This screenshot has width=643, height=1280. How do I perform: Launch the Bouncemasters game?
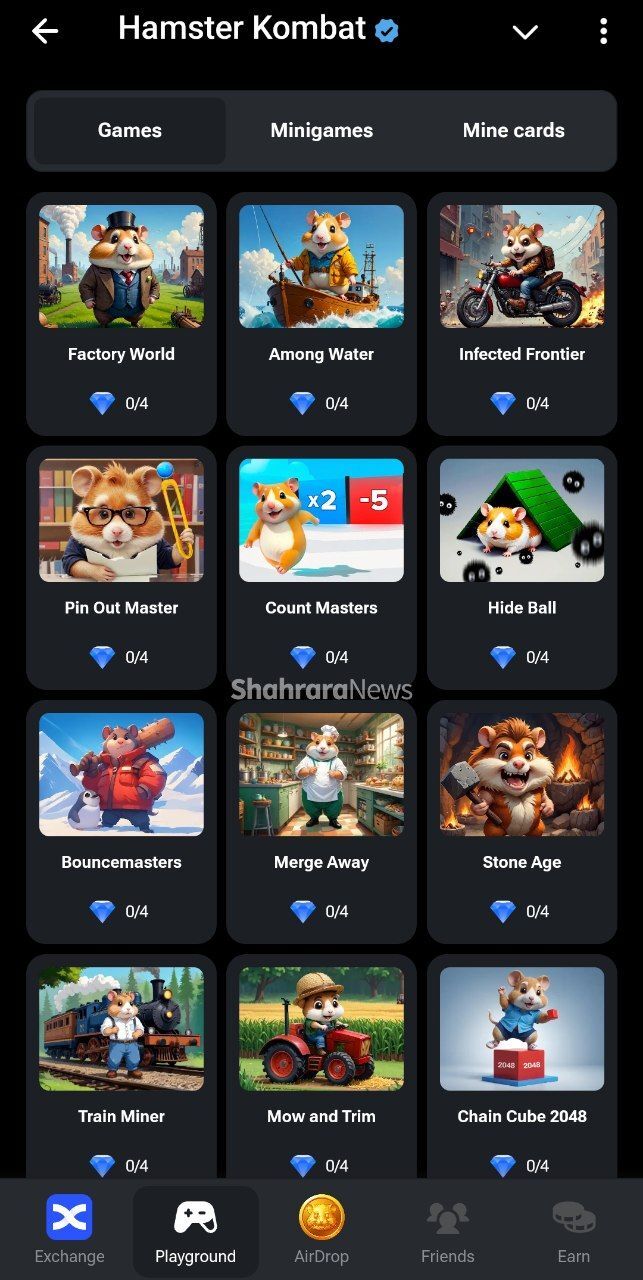click(x=121, y=820)
